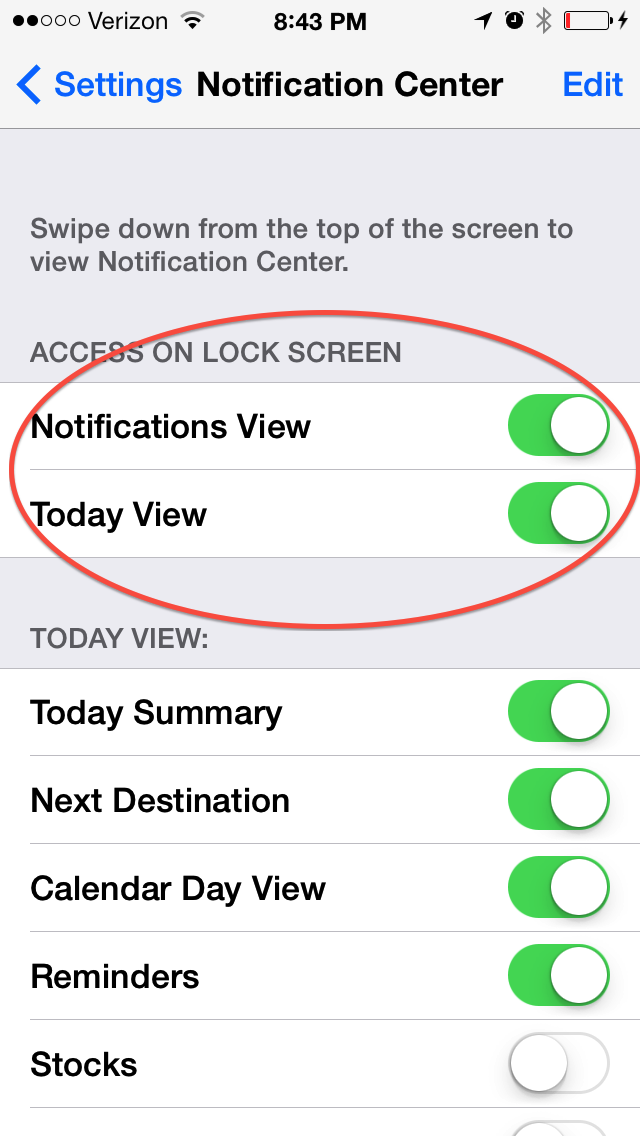640x1136 pixels.
Task: Toggle the Today Summary switch
Action: coord(558,711)
